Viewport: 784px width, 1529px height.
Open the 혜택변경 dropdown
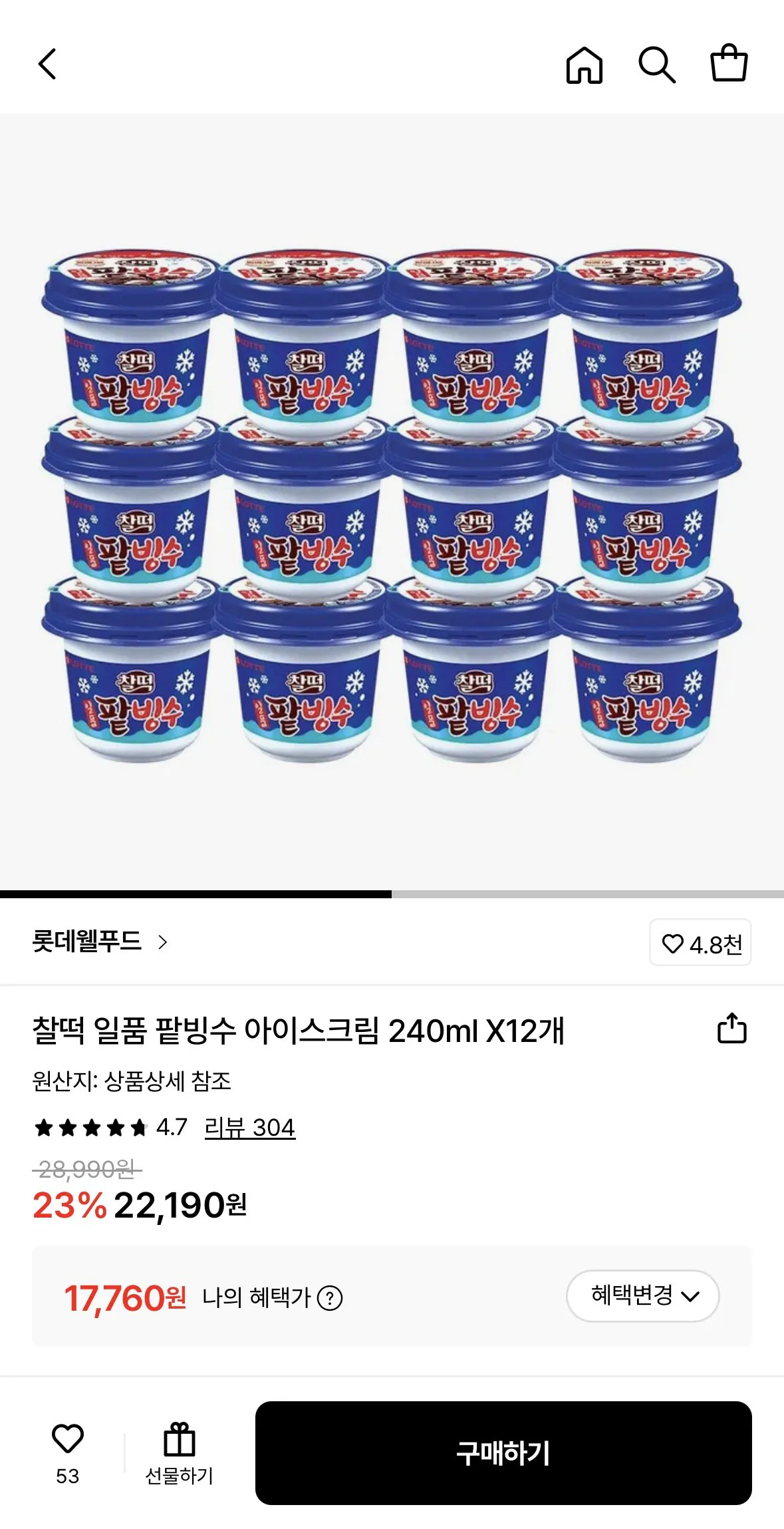[x=642, y=1296]
